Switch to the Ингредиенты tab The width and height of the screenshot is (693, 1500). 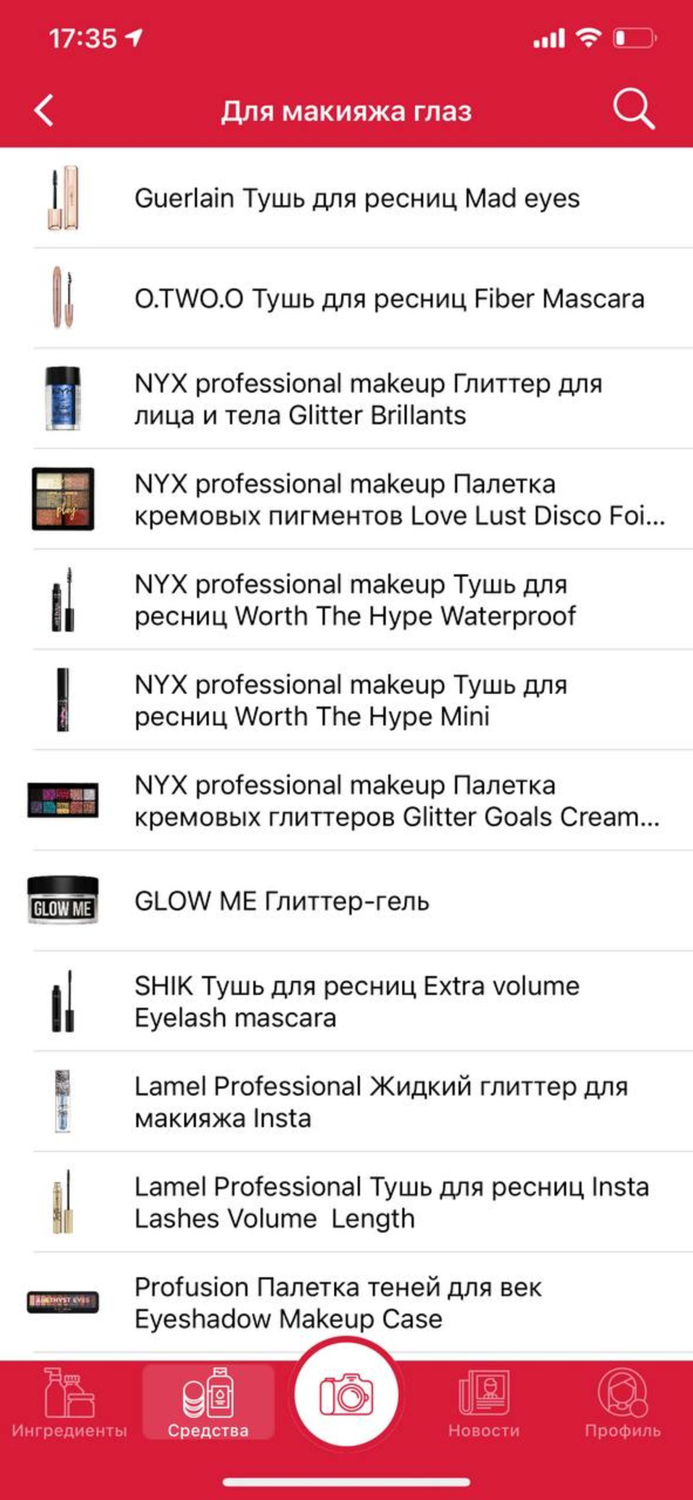(69, 1403)
